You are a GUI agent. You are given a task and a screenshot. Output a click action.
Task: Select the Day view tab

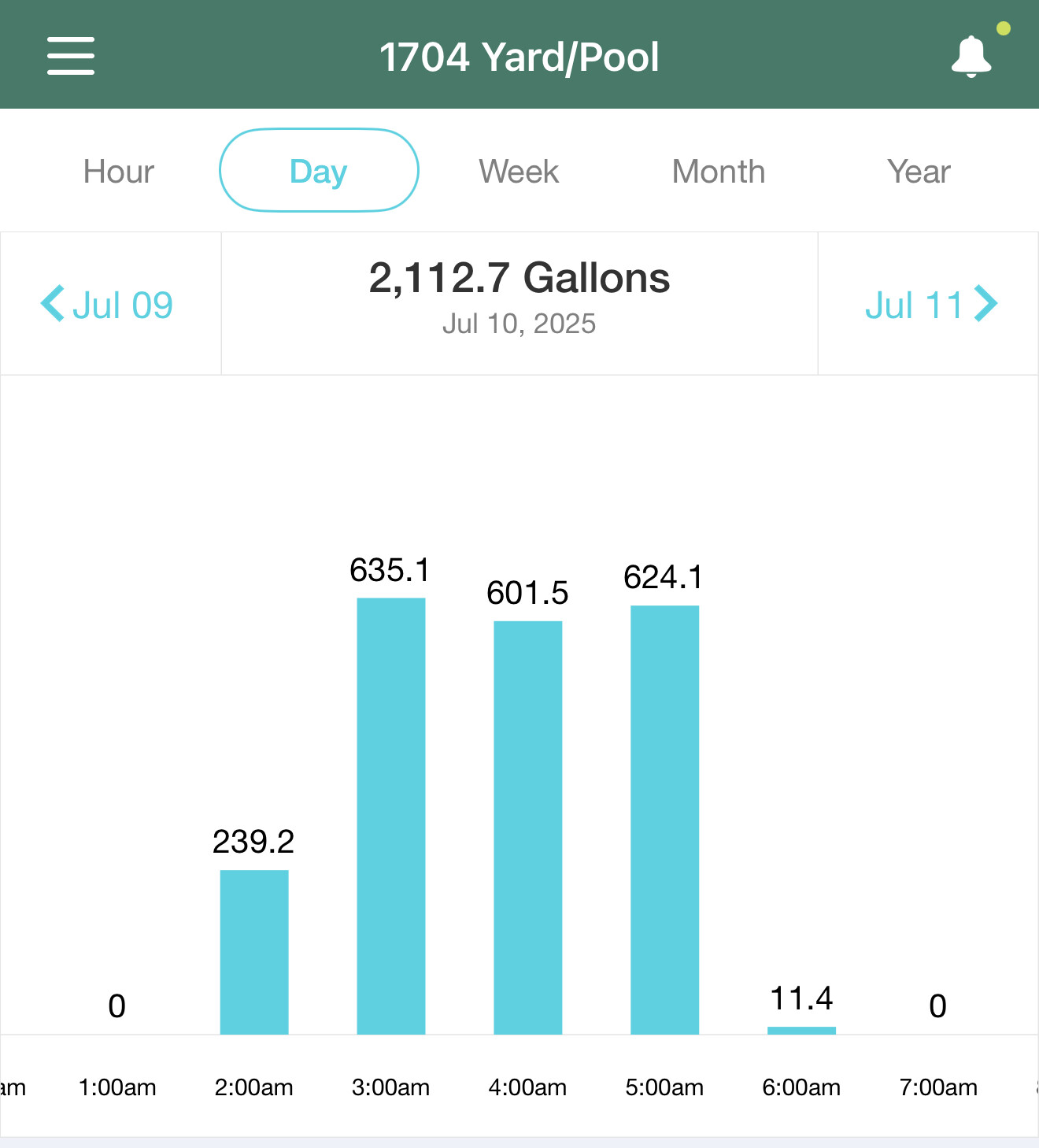coord(319,171)
